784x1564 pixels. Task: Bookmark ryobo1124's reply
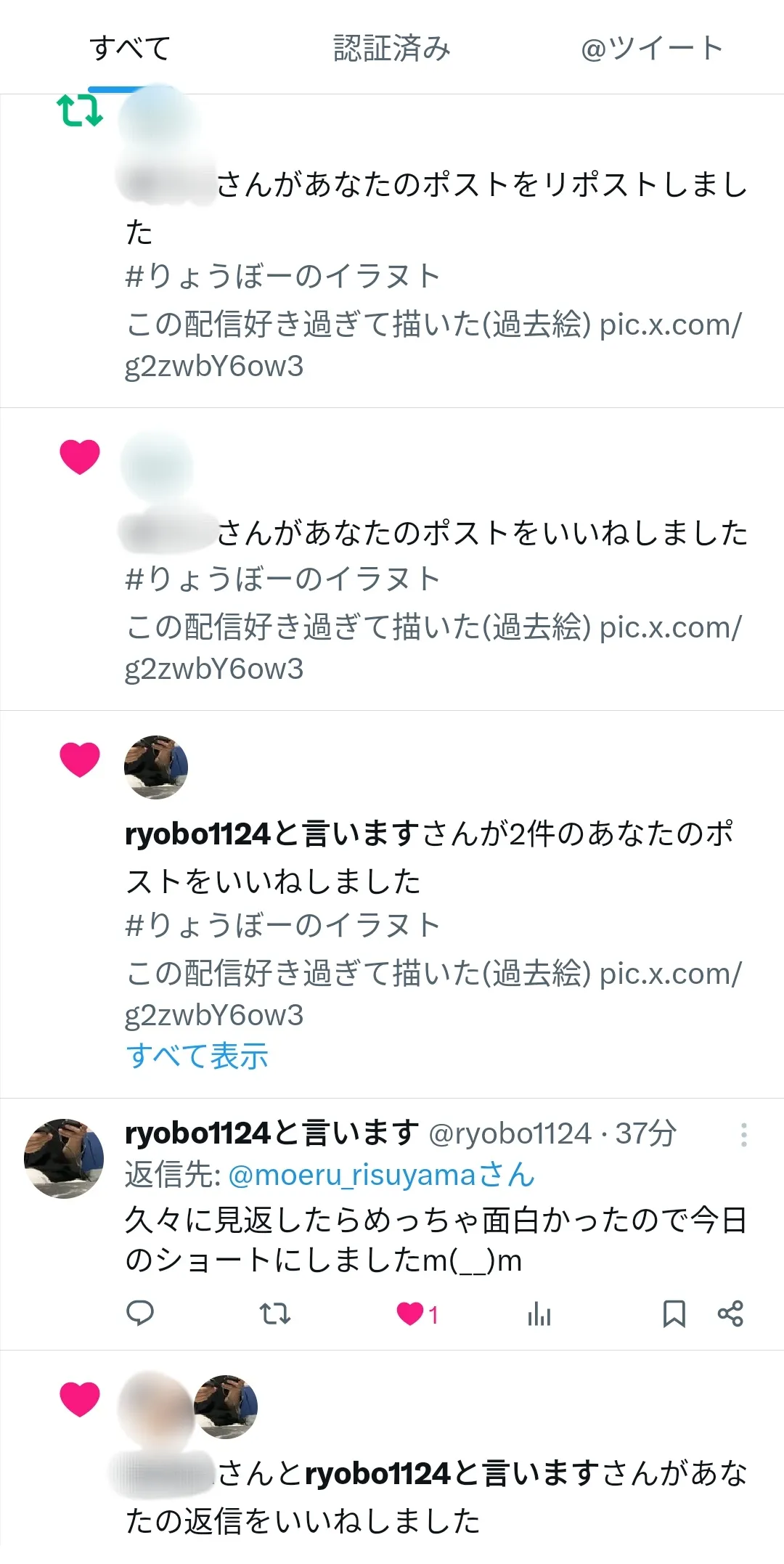pos(674,1313)
